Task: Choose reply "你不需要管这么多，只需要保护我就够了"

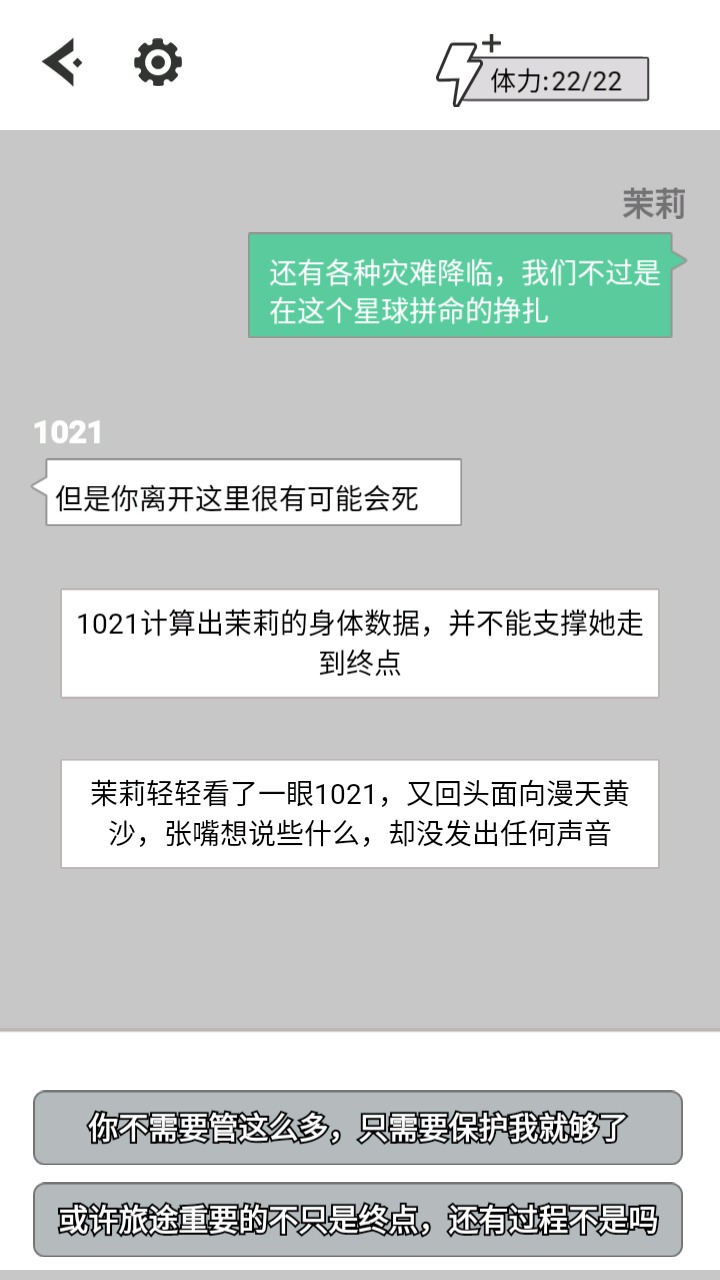Action: point(358,1128)
